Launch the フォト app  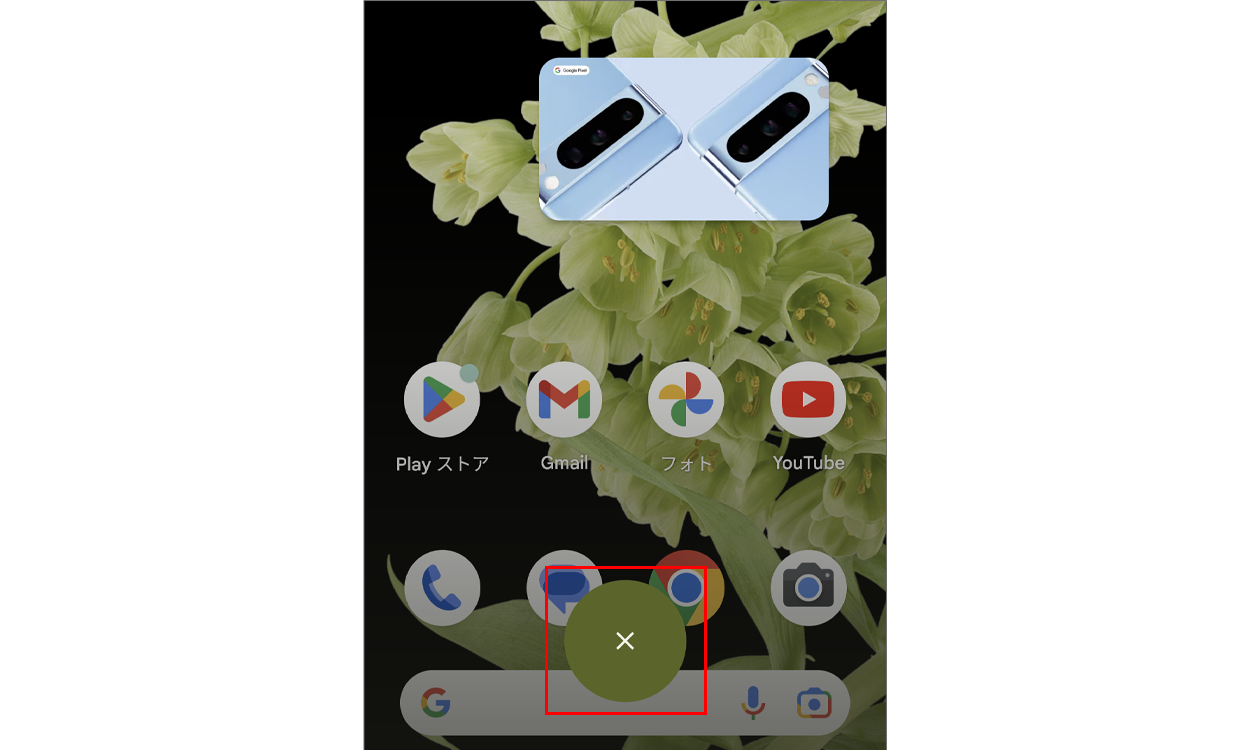686,400
